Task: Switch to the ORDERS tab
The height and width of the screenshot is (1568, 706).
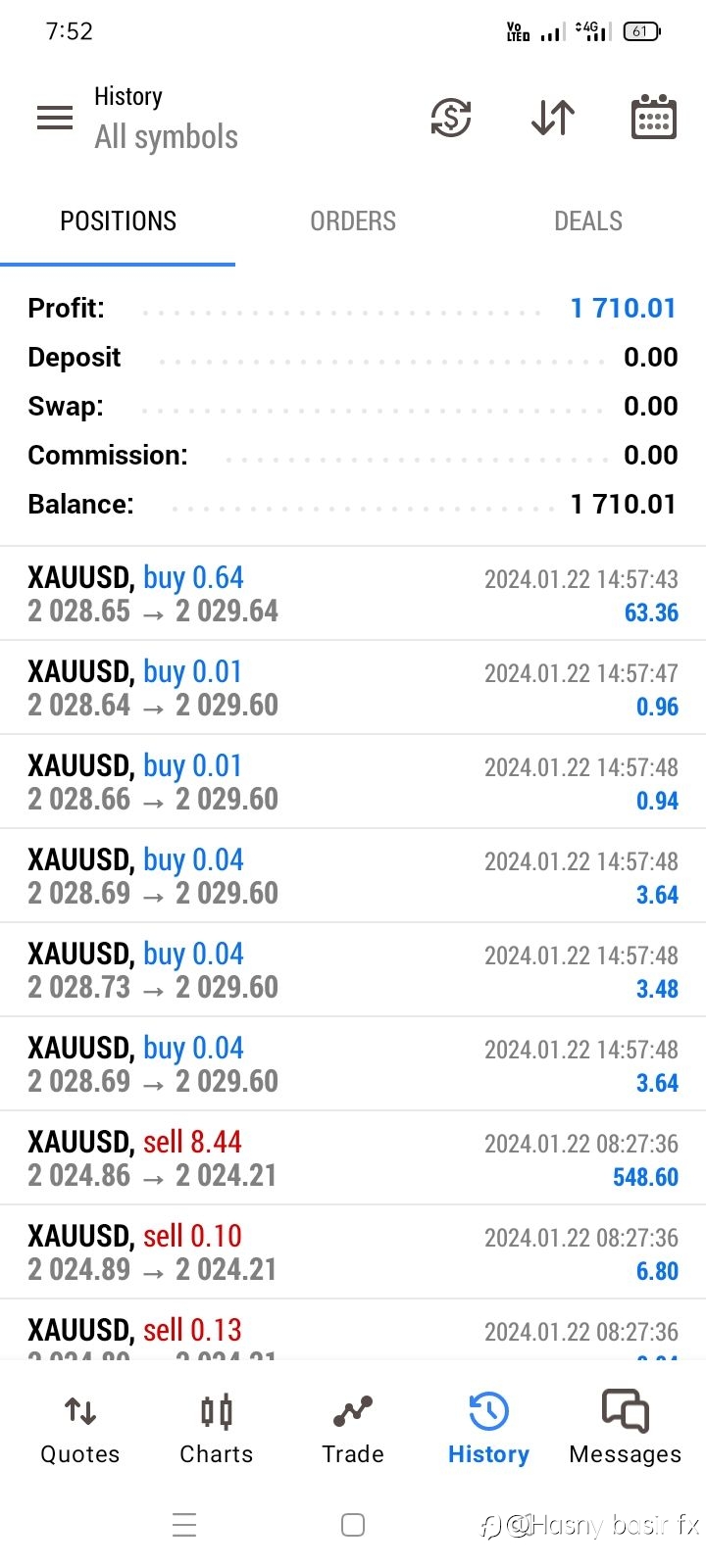Action: 353,221
